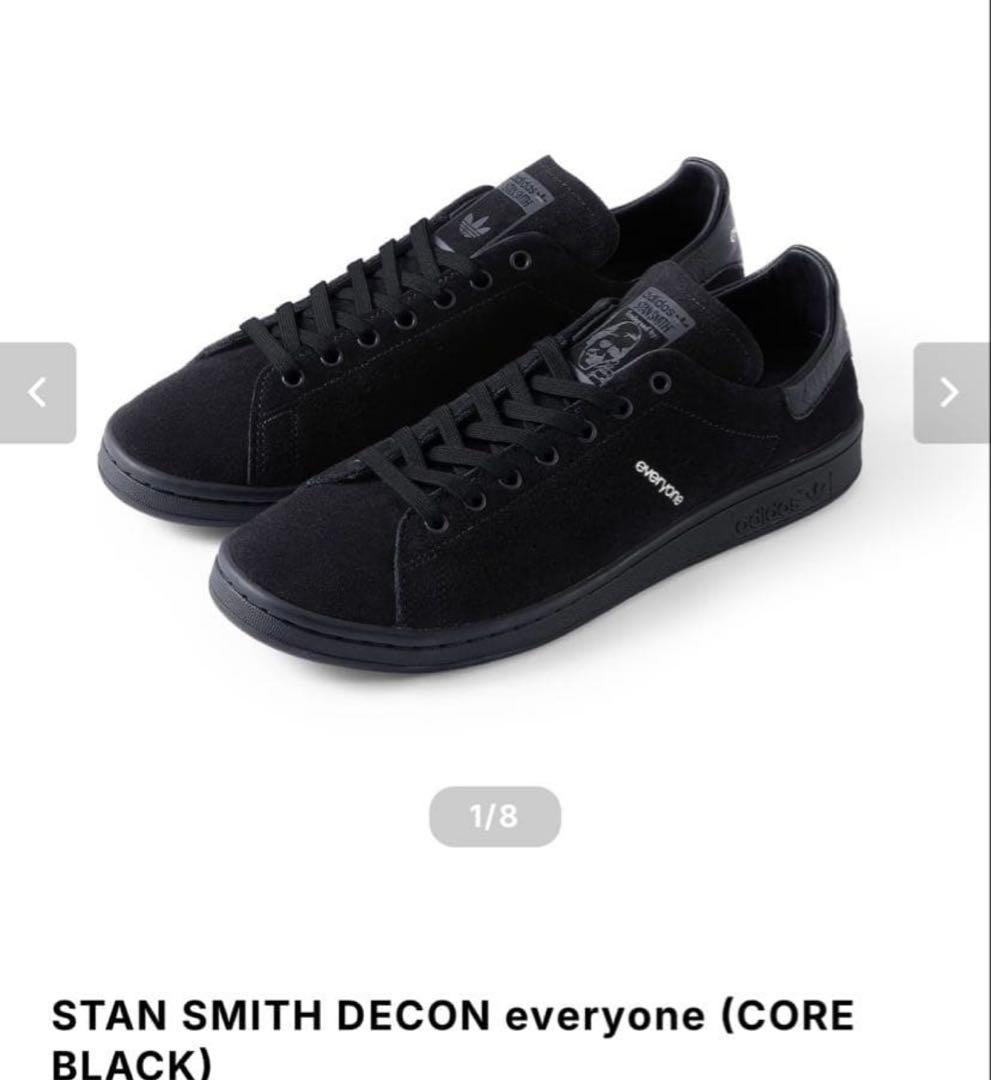Go to the previous product image
The height and width of the screenshot is (1080, 991).
coord(37,393)
